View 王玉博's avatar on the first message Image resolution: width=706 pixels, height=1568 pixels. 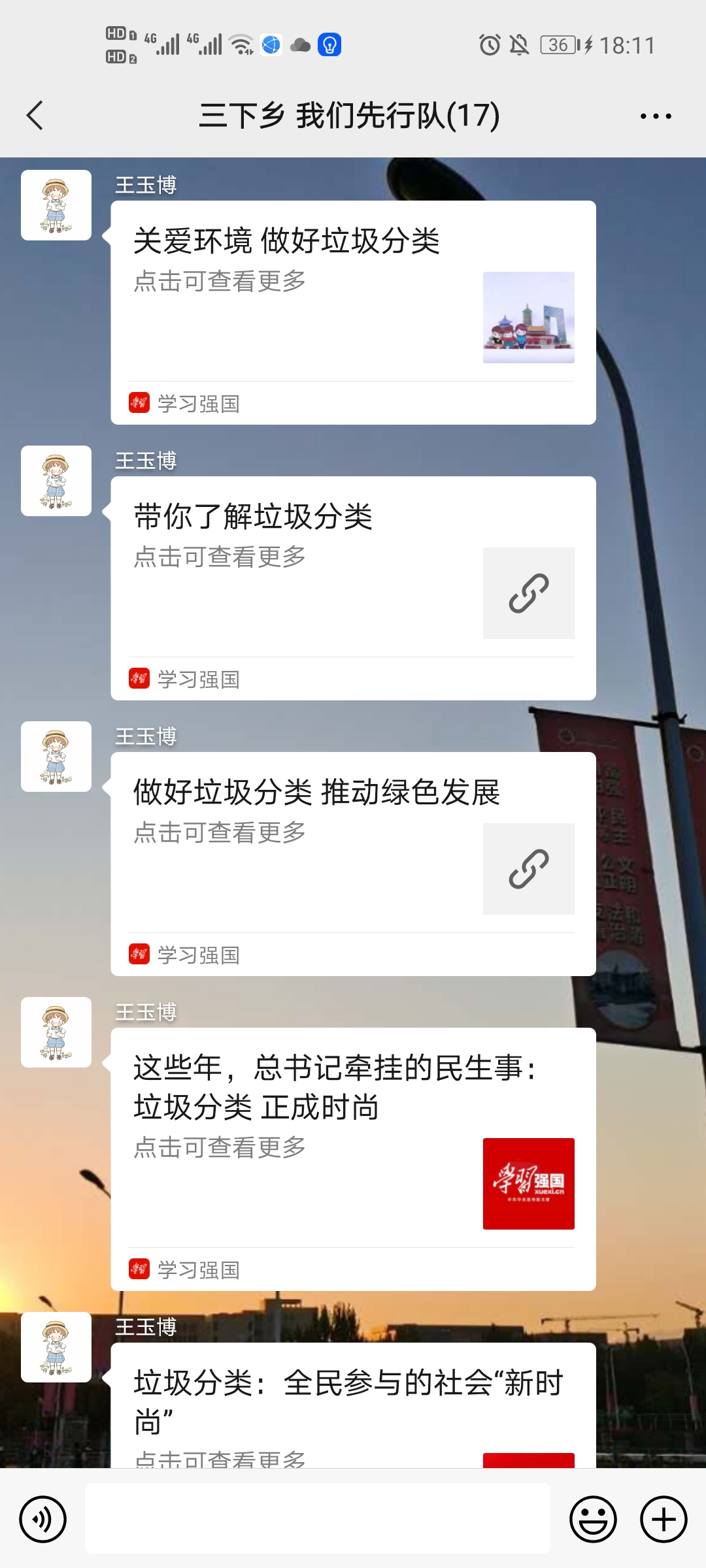(56, 205)
